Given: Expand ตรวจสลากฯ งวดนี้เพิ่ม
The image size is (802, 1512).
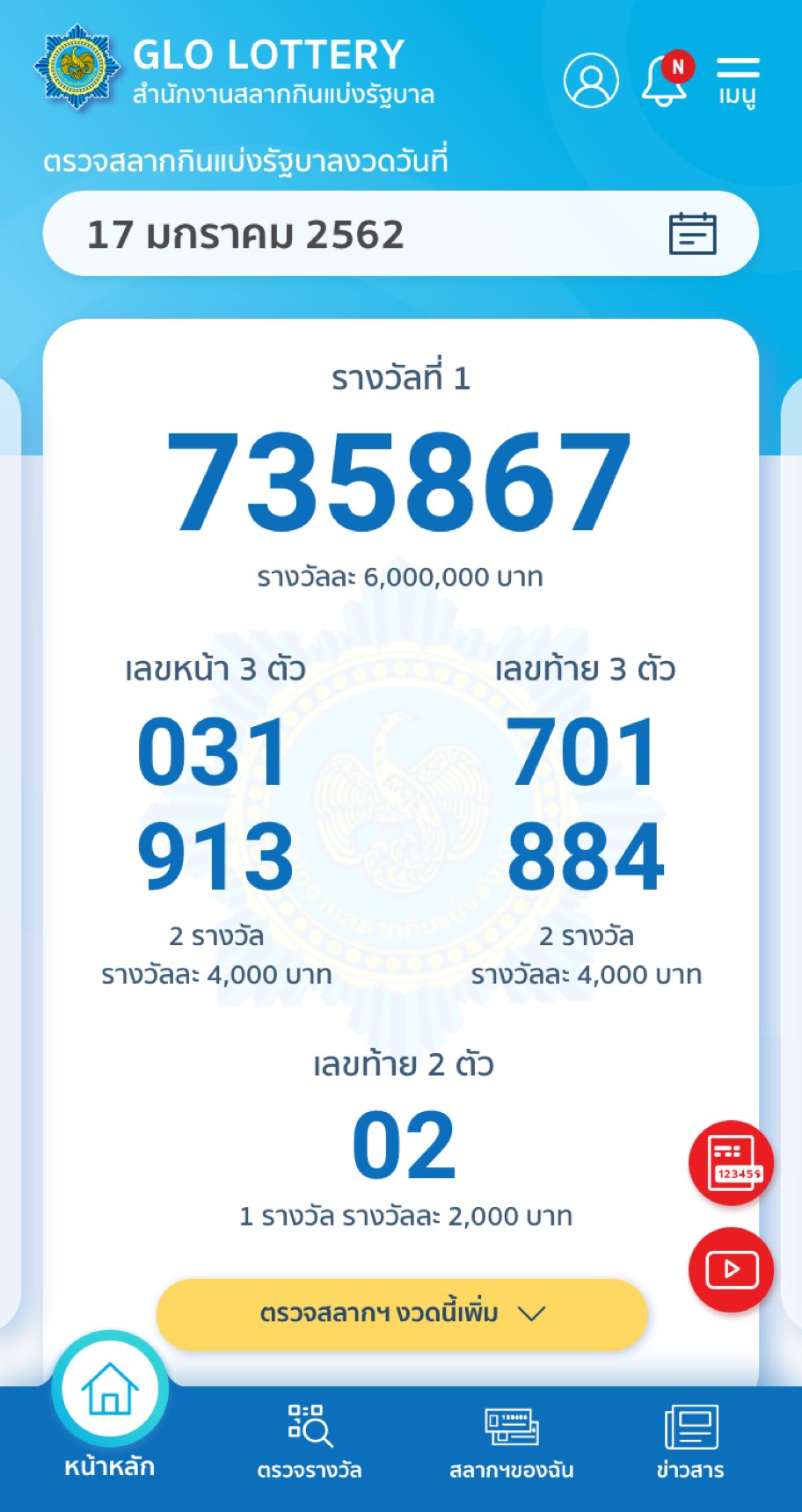Looking at the screenshot, I should [x=402, y=1313].
